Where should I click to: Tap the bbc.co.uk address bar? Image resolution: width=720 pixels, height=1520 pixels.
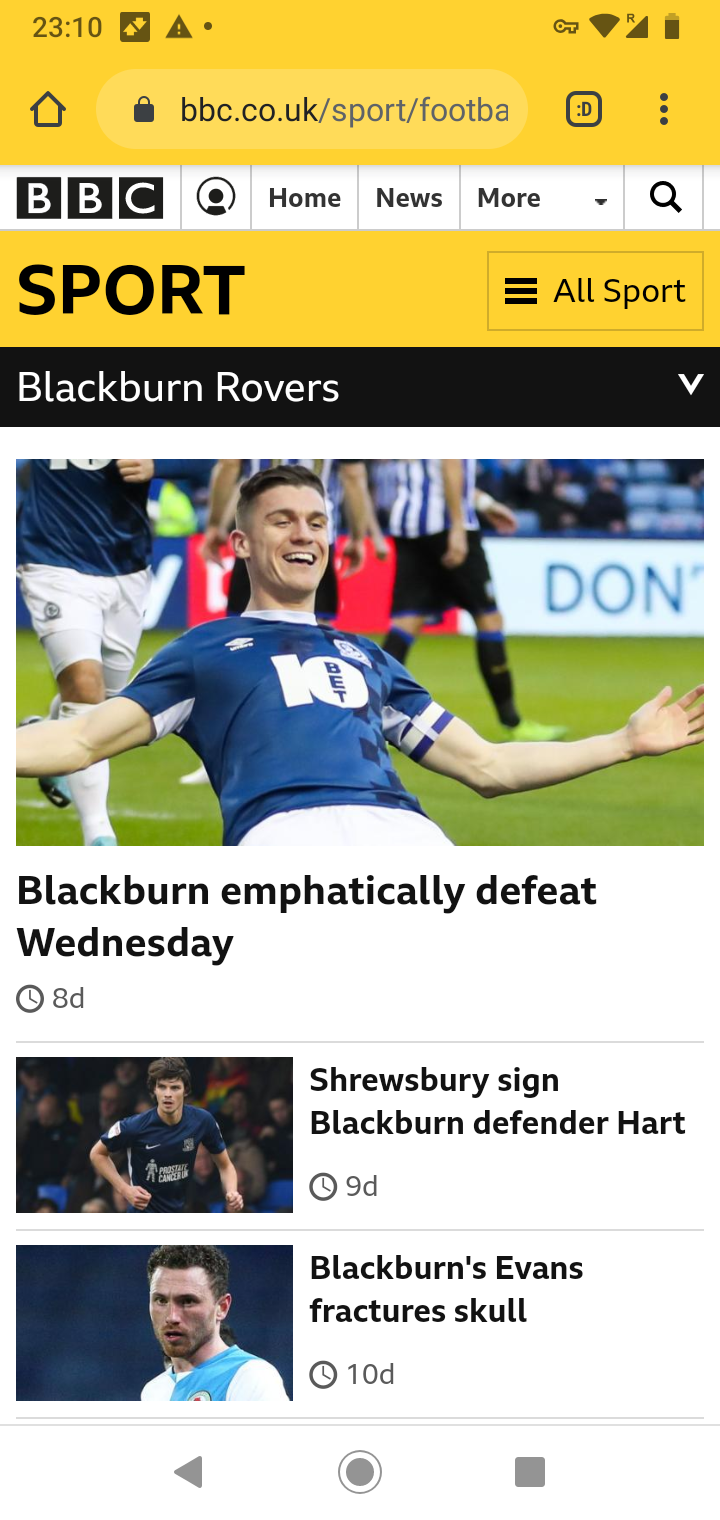311,110
